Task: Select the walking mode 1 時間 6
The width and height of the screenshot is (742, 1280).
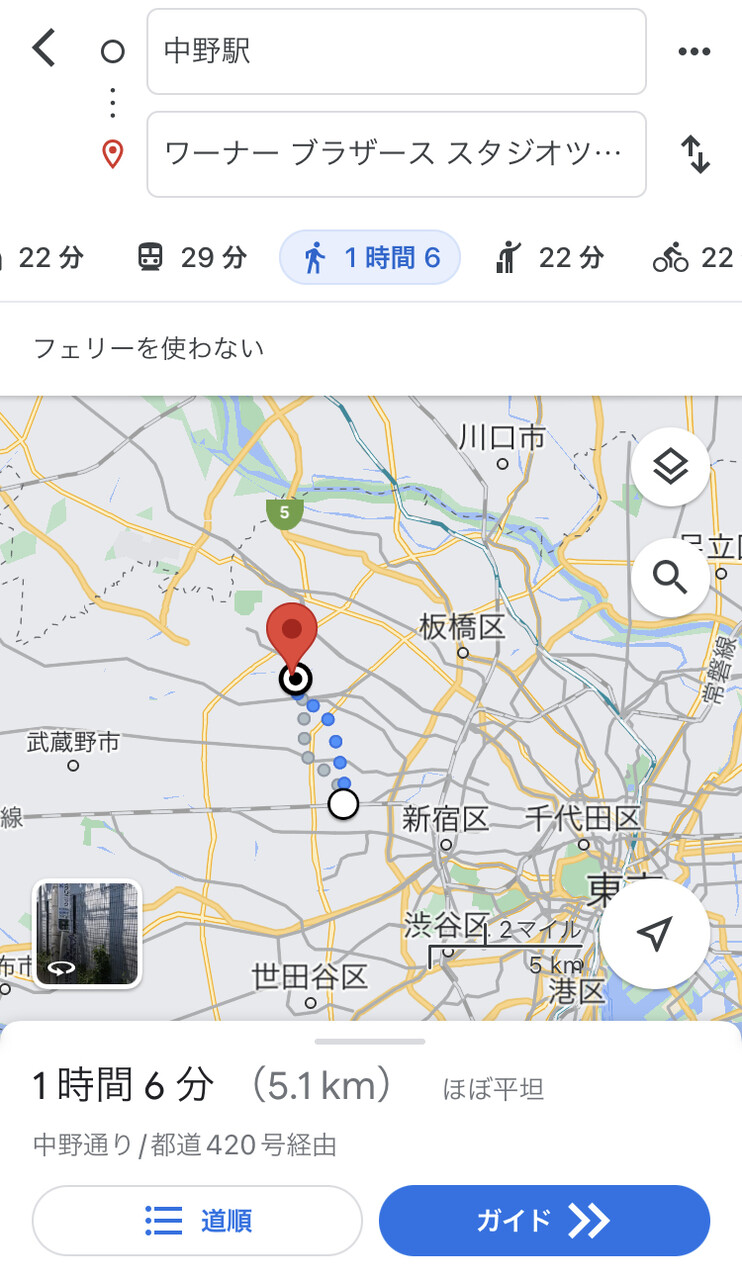Action: tap(370, 258)
